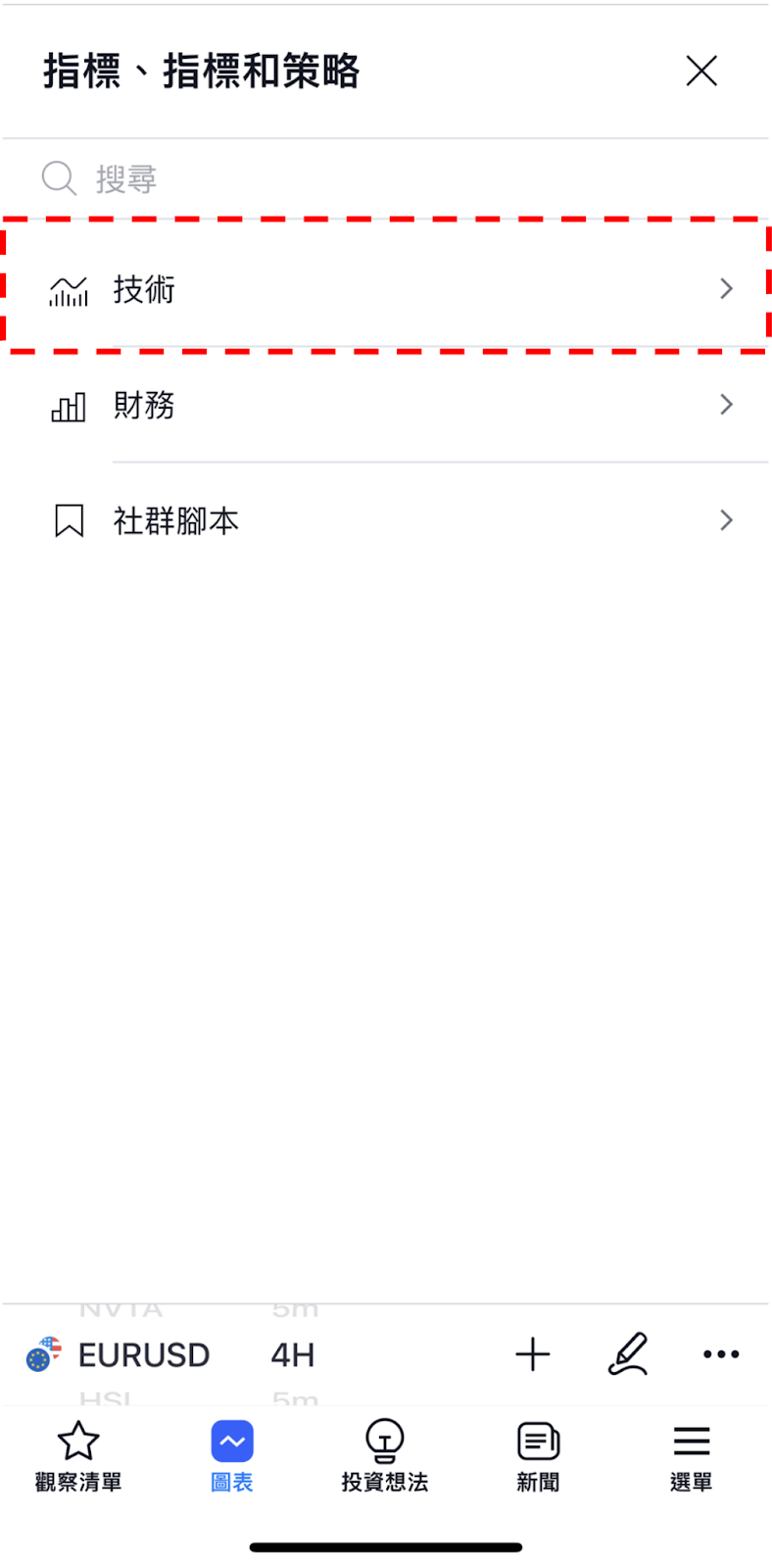Switch to the 投資想法 tab

pyautogui.click(x=385, y=1456)
